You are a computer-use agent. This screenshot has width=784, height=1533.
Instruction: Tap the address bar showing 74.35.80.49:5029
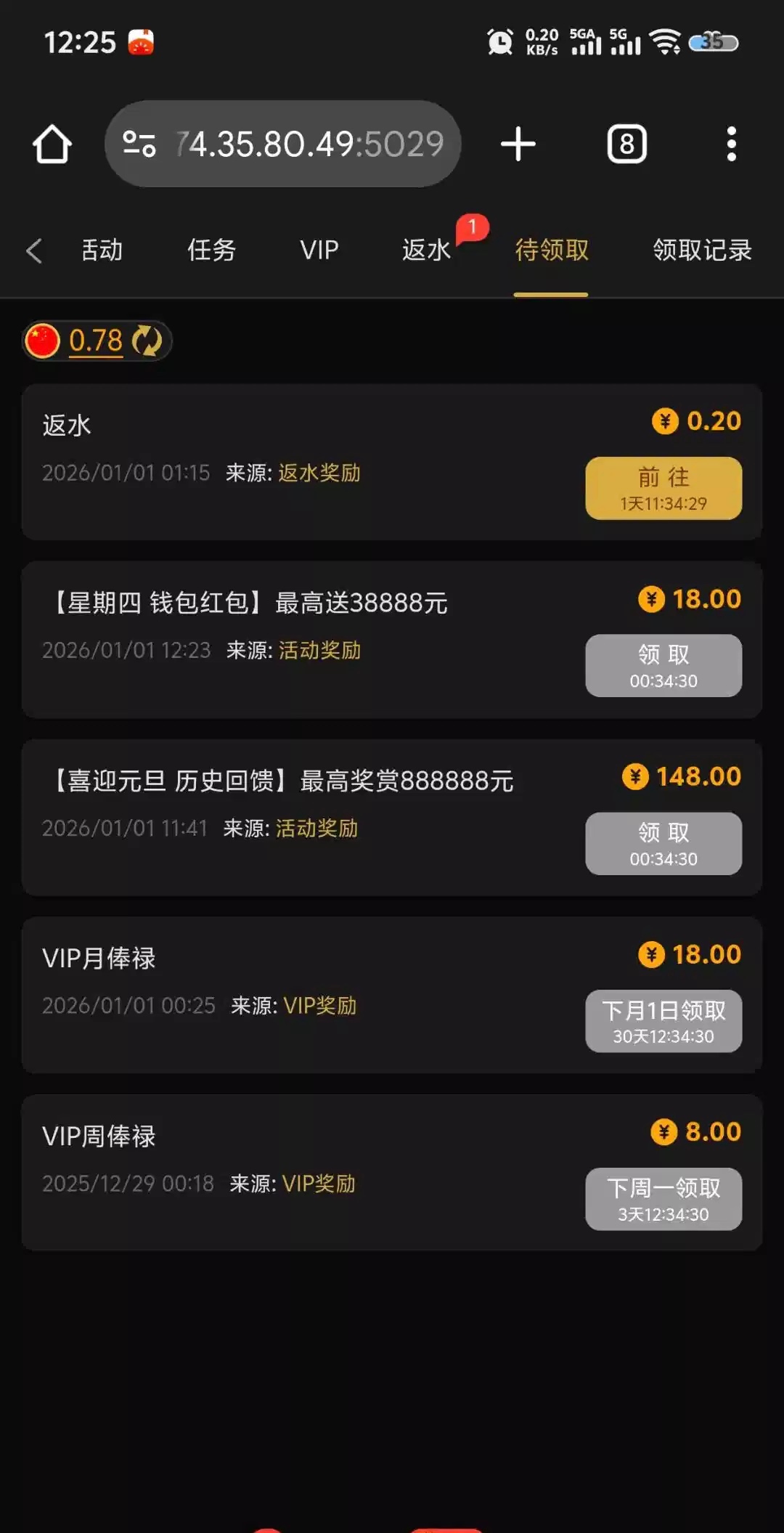[x=309, y=144]
